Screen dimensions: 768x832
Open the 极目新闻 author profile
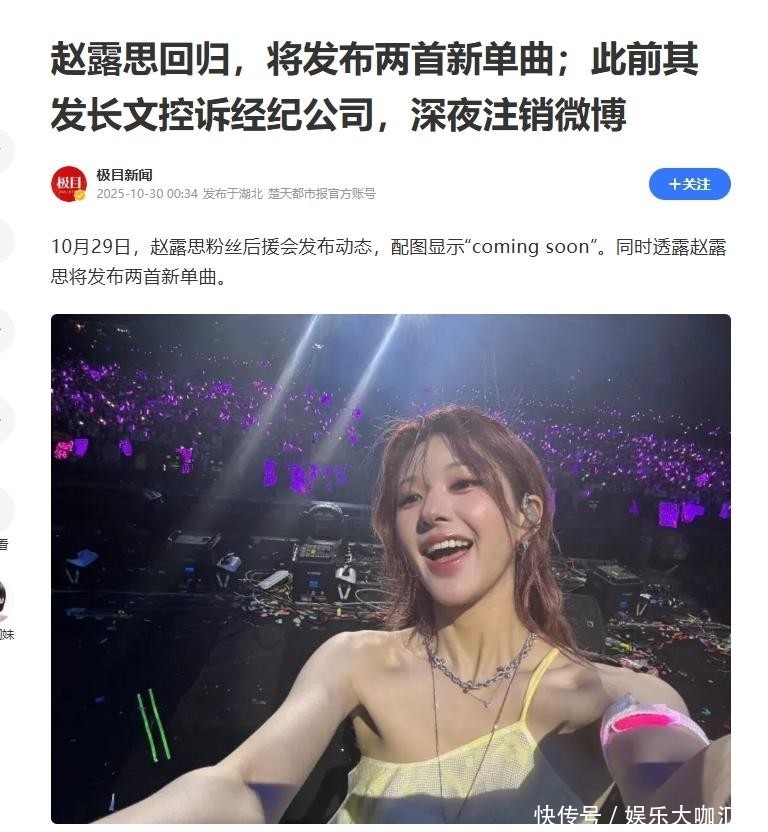point(124,175)
